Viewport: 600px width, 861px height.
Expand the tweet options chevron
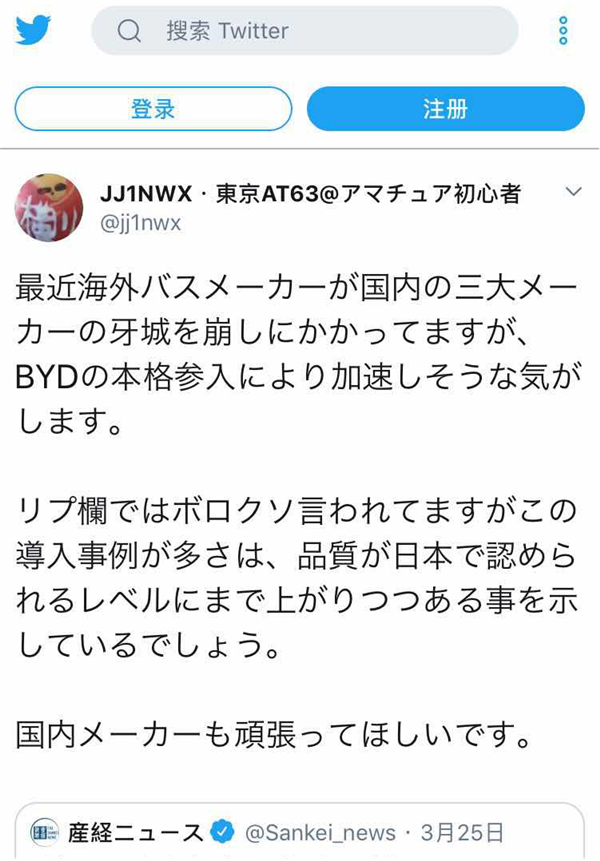click(x=574, y=191)
